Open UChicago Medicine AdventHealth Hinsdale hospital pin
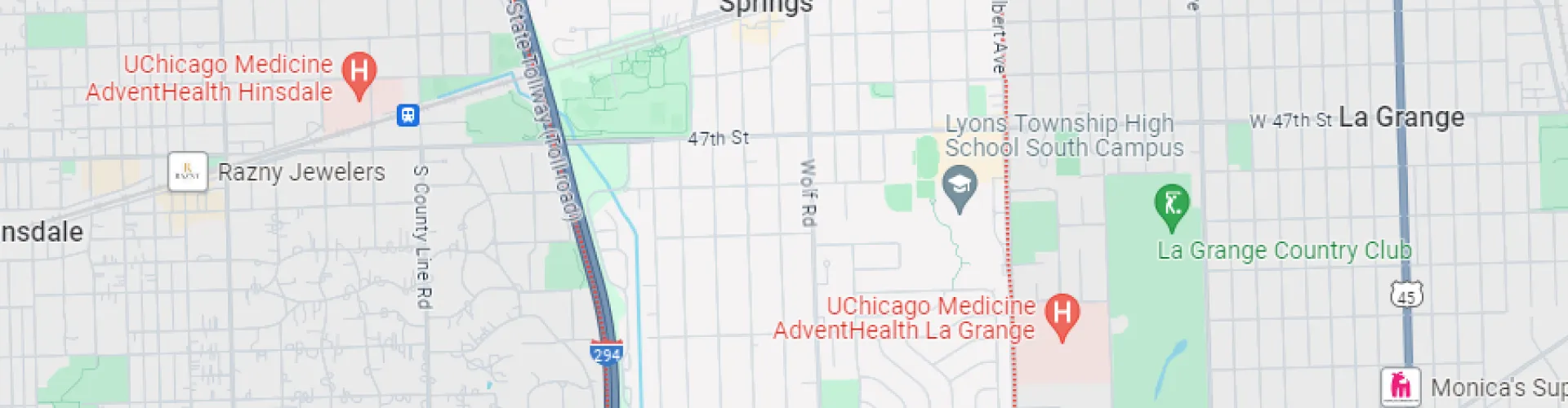1568x408 pixels. (x=359, y=73)
